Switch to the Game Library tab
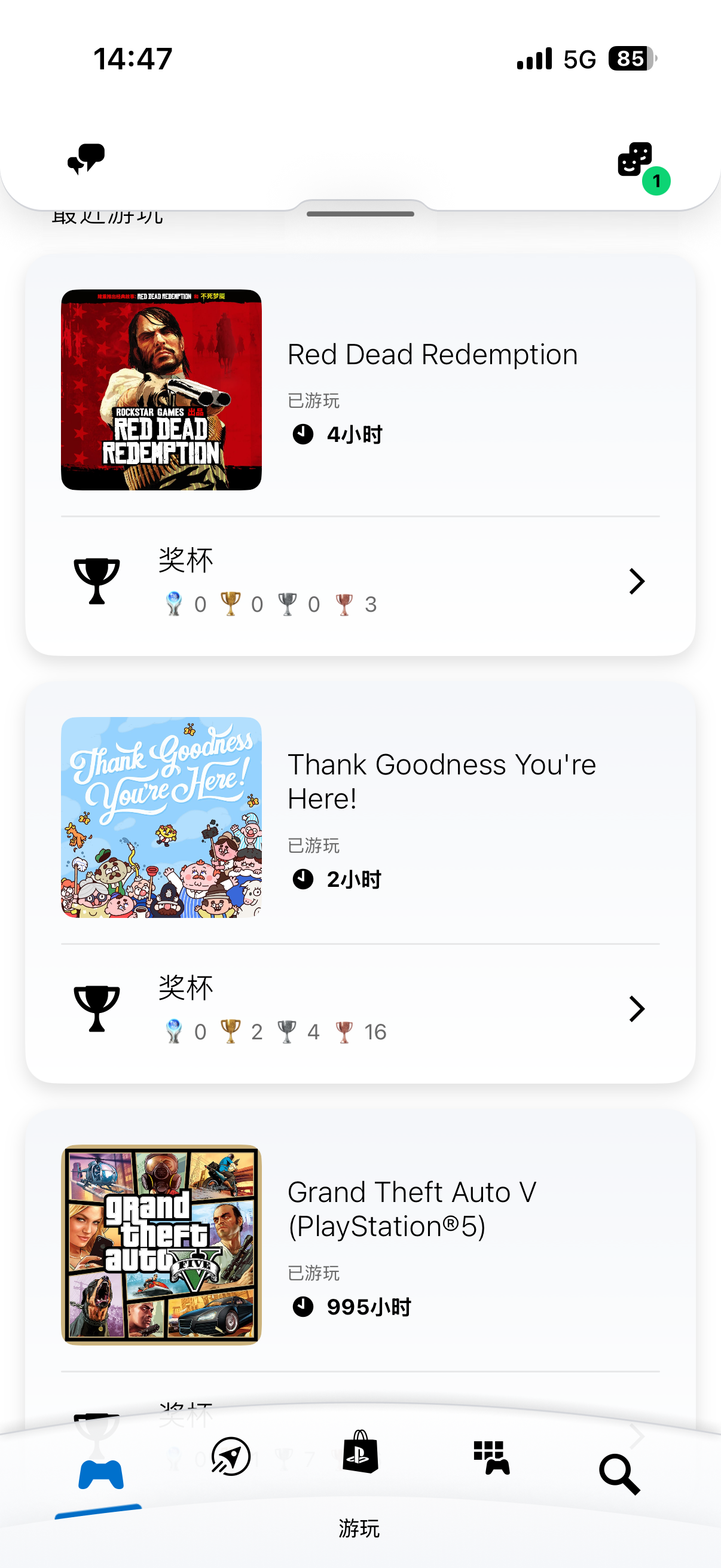Image resolution: width=721 pixels, height=1568 pixels. pyautogui.click(x=491, y=1457)
